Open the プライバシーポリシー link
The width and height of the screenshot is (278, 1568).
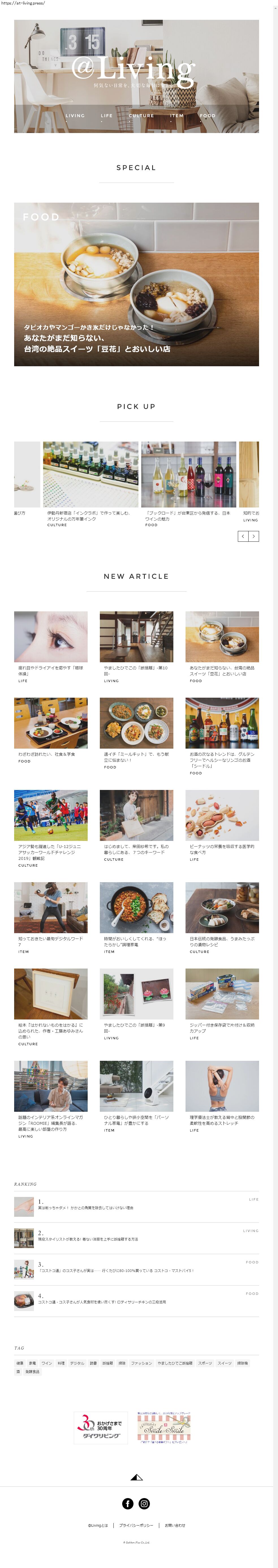[x=136, y=1525]
